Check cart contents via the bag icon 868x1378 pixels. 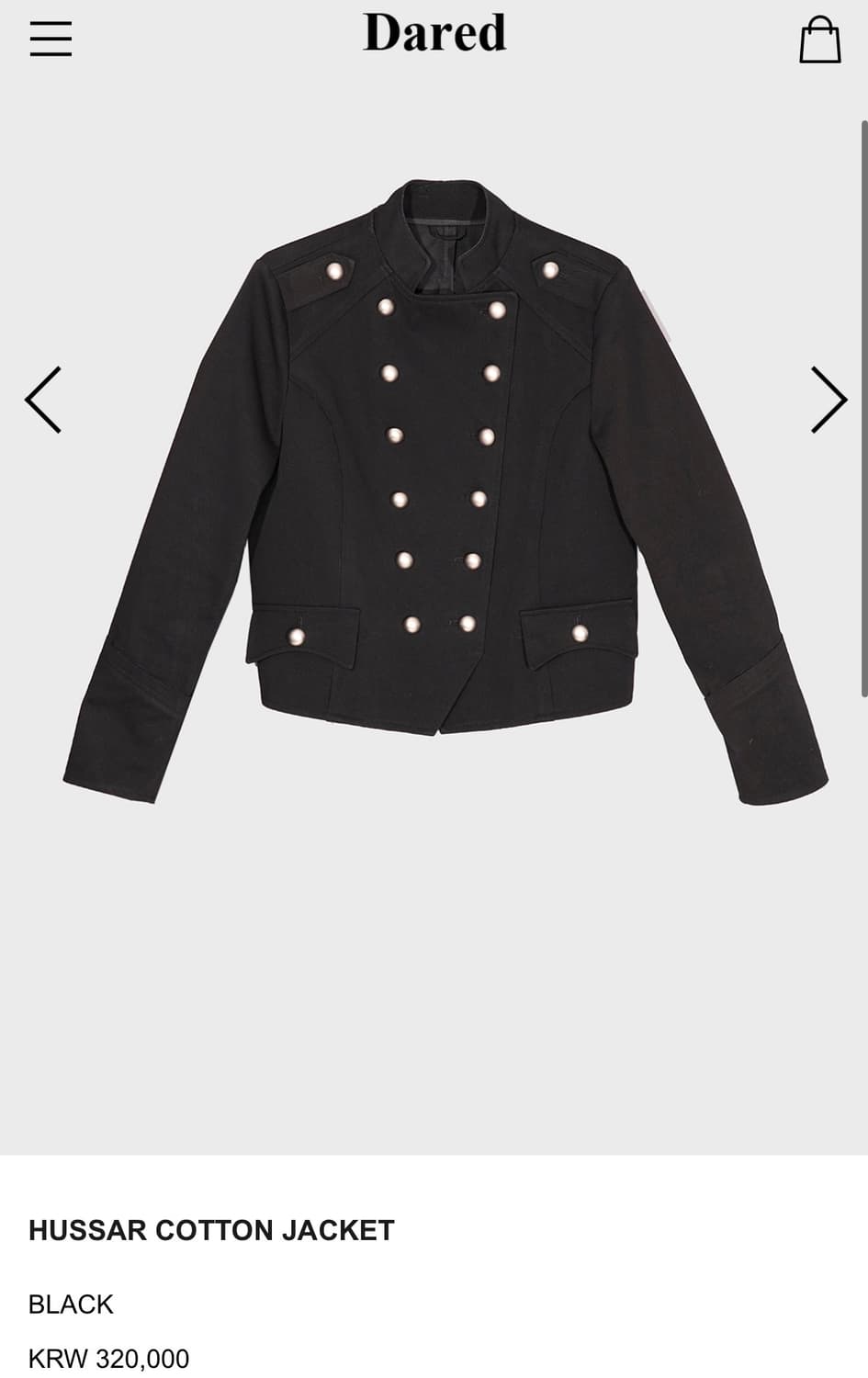click(x=818, y=39)
